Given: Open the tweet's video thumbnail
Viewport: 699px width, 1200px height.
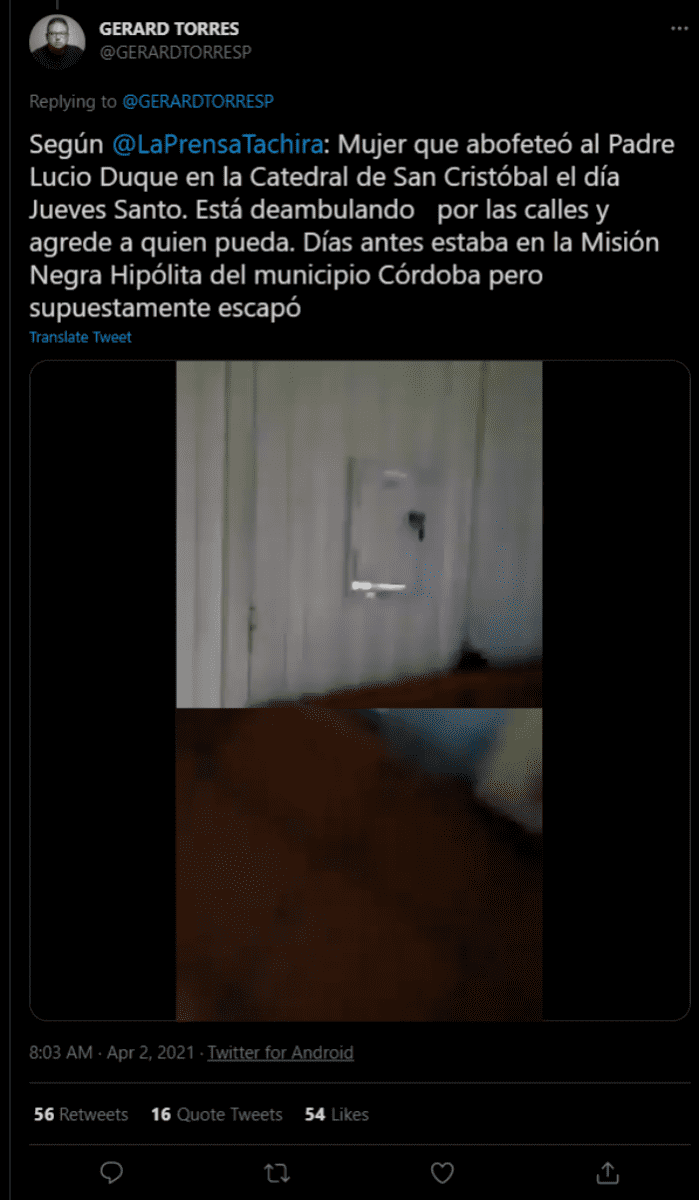Looking at the screenshot, I should (x=359, y=690).
